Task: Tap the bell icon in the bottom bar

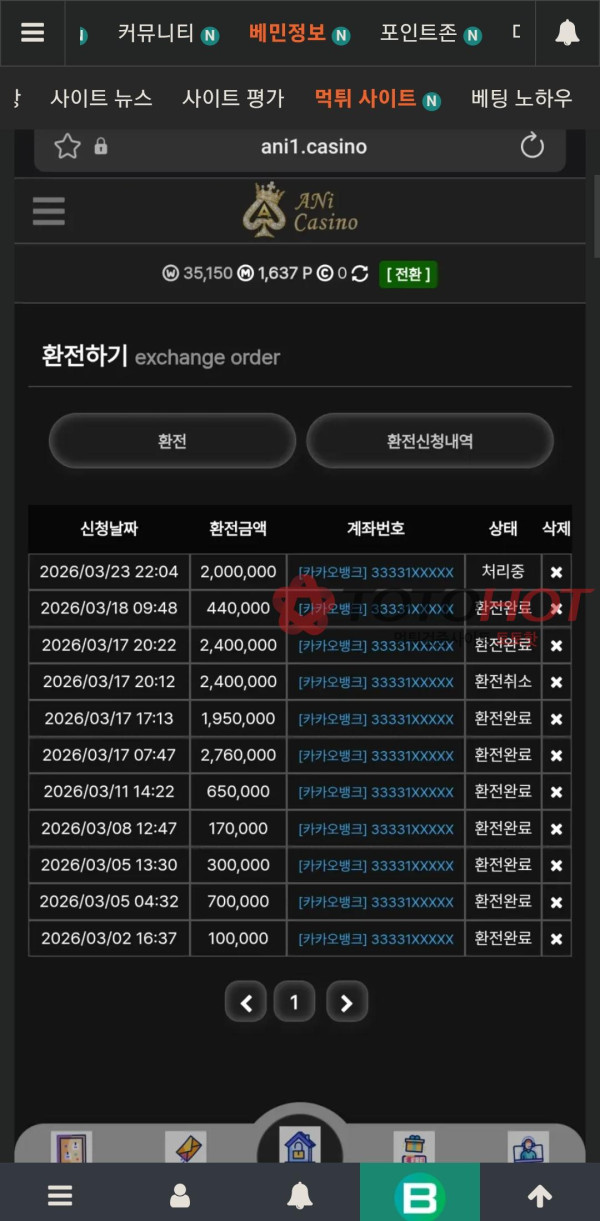Action: pyautogui.click(x=300, y=1195)
